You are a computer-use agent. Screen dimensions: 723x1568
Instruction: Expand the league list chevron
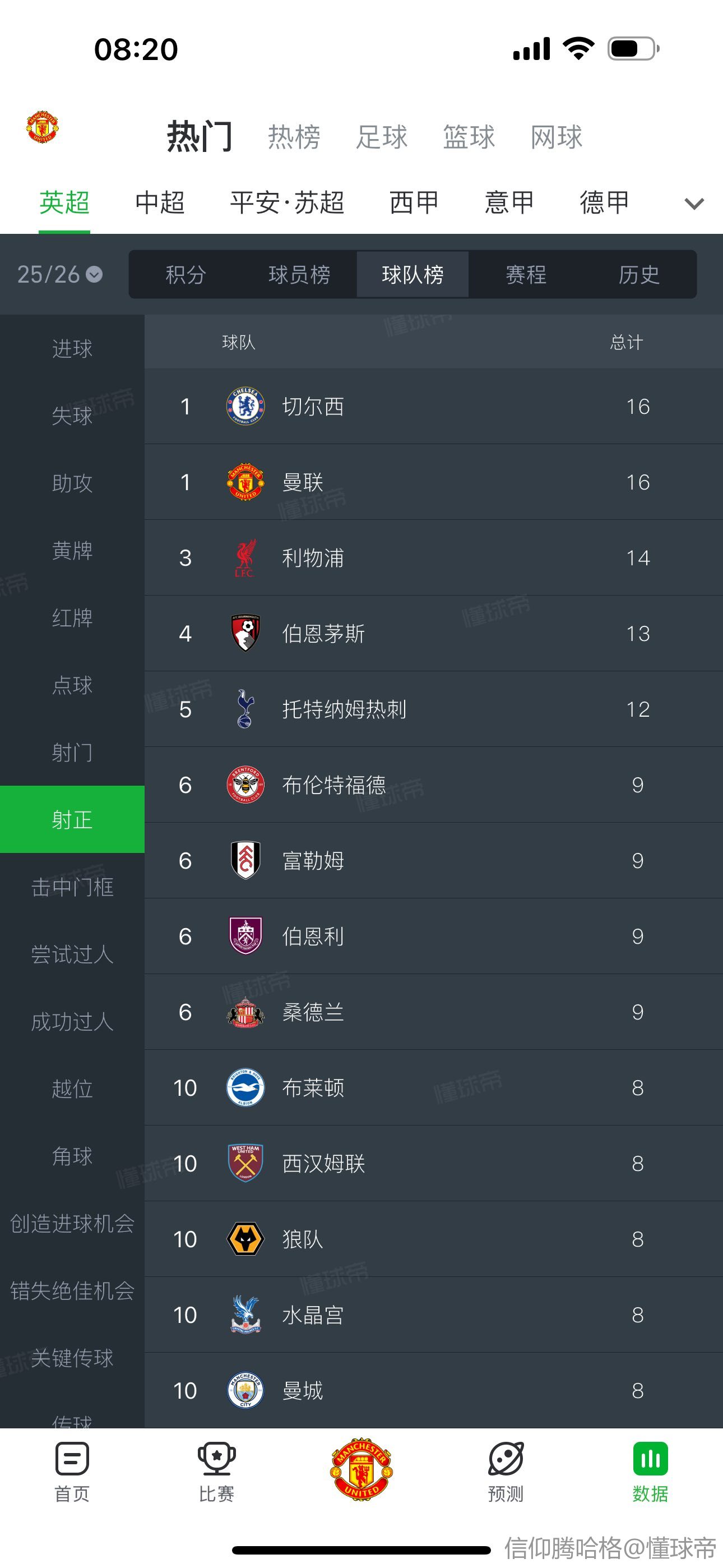[694, 204]
